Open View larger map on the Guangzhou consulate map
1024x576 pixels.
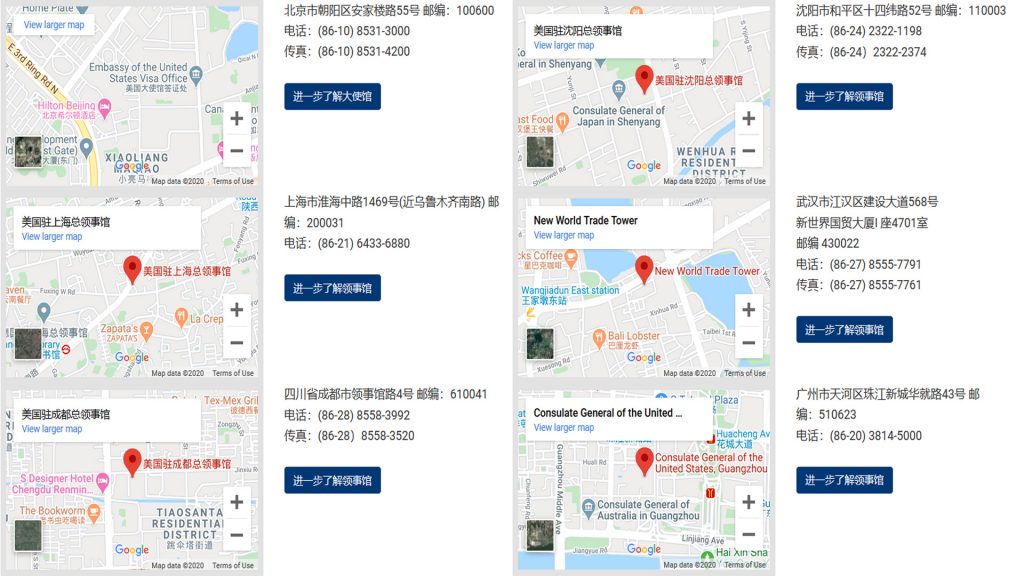point(564,428)
